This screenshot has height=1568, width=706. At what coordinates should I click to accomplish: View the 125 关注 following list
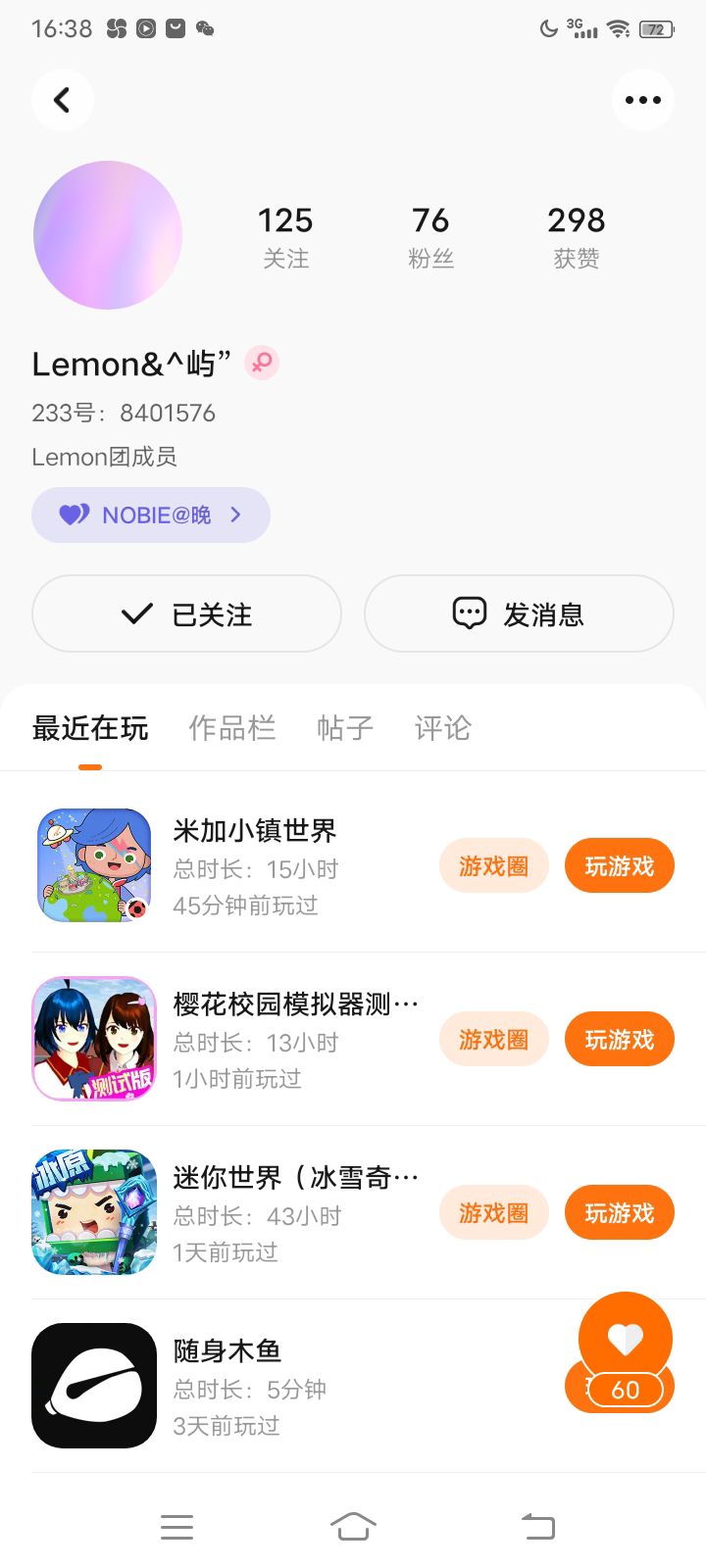[x=285, y=236]
